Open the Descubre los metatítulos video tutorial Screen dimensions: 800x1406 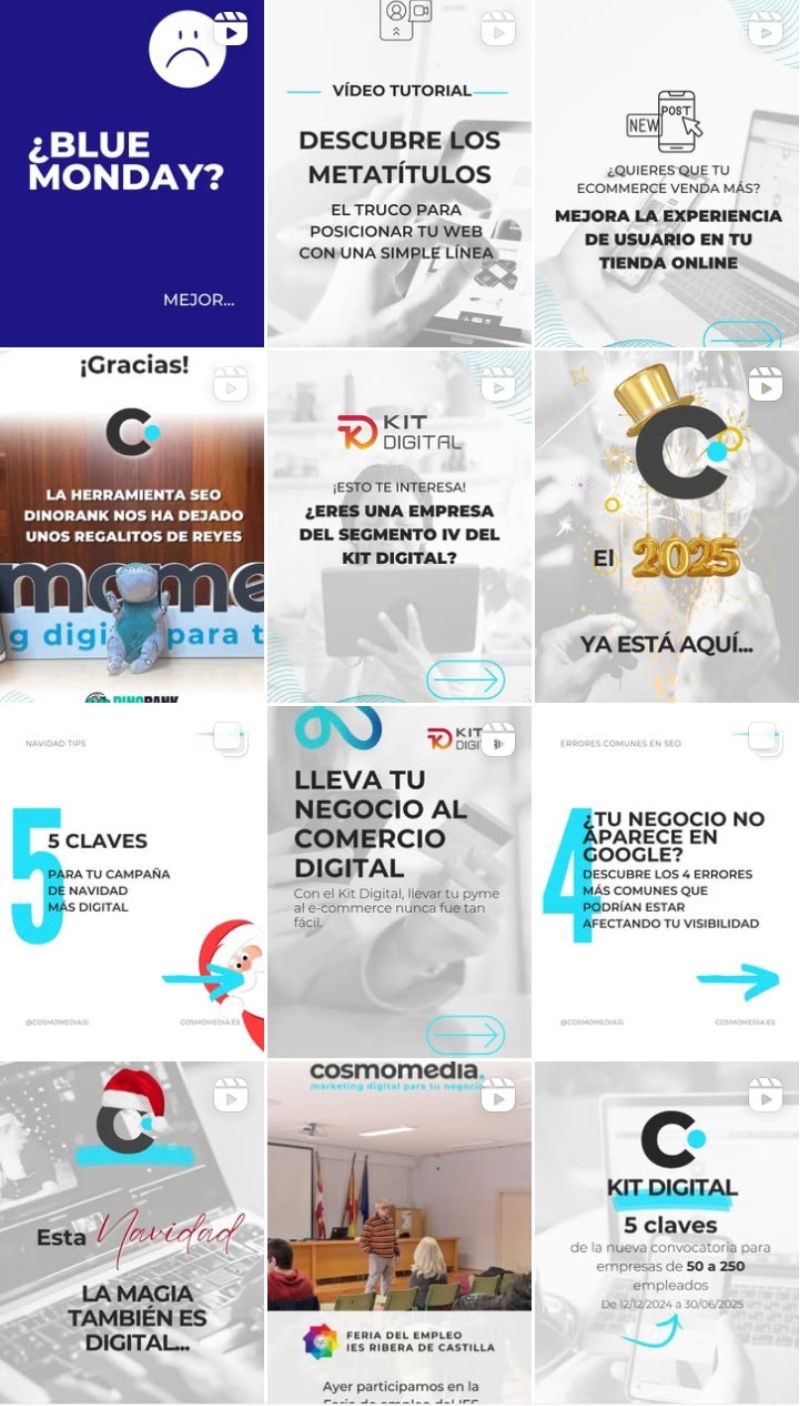tap(400, 173)
